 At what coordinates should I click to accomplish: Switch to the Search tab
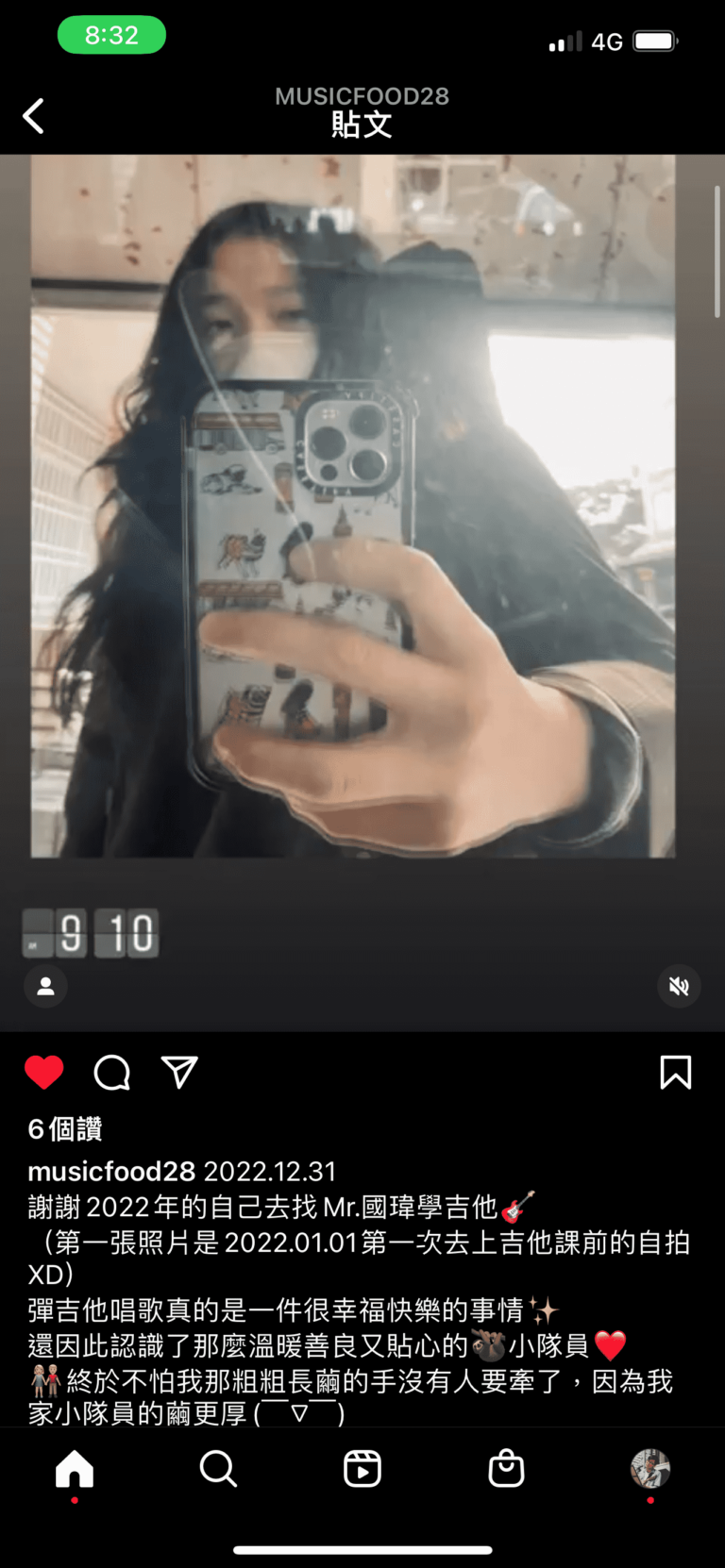218,1469
